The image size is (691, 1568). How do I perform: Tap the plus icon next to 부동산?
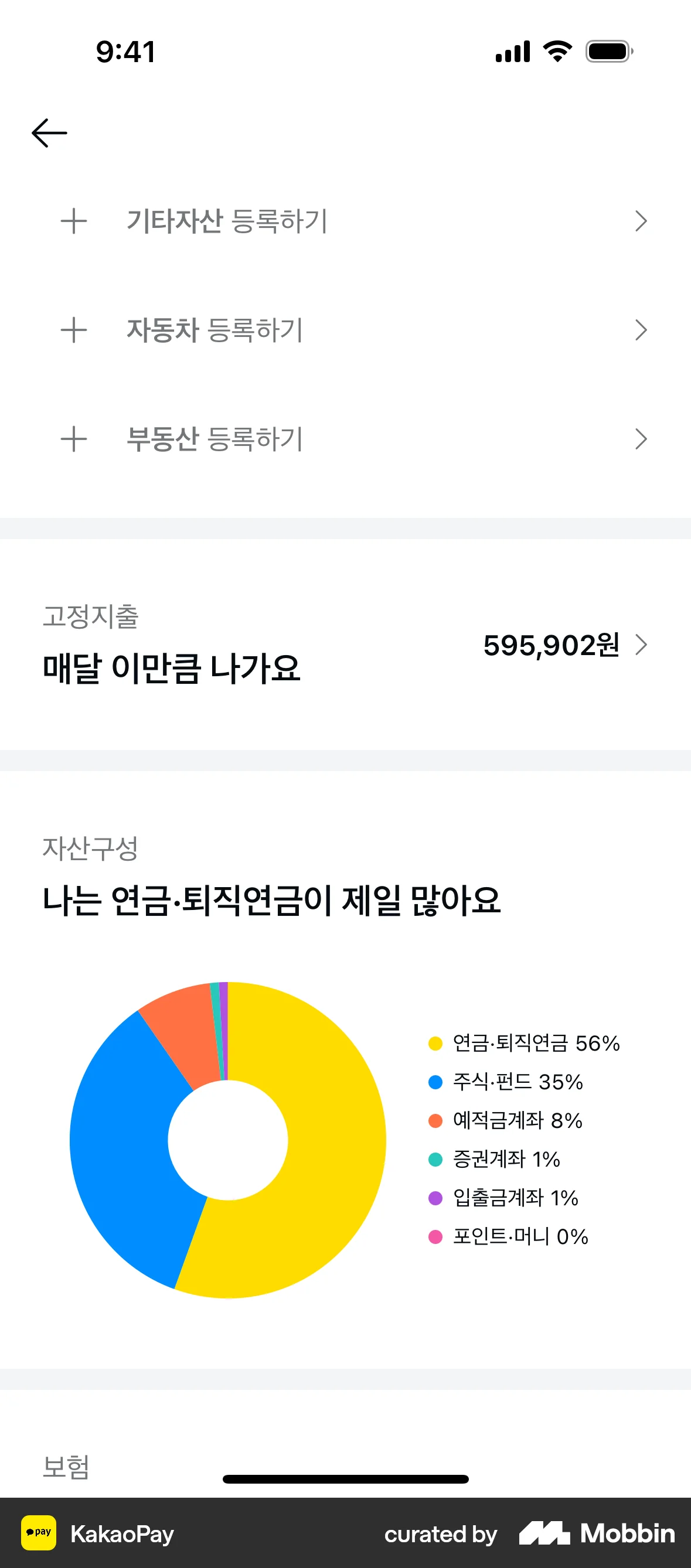coord(74,439)
